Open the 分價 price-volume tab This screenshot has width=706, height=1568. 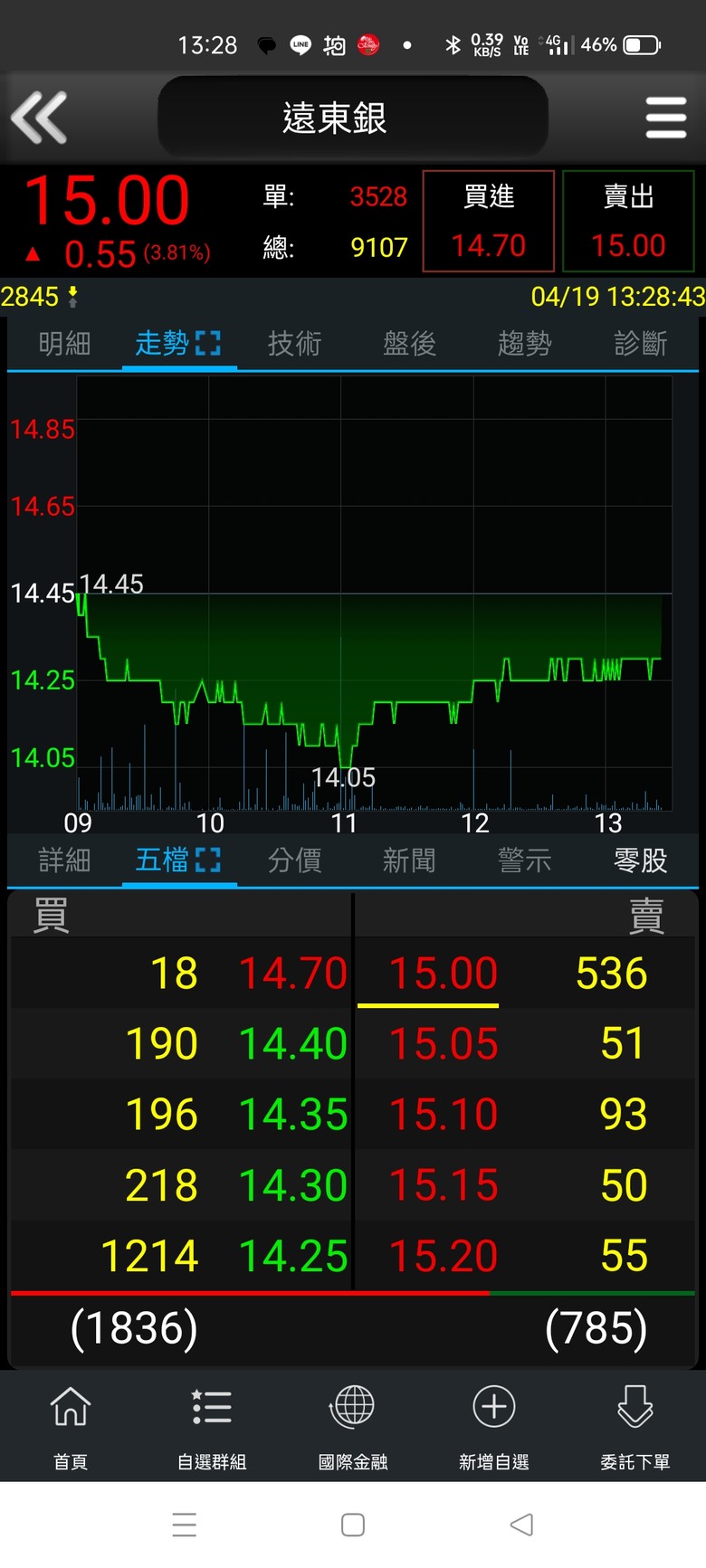click(294, 860)
